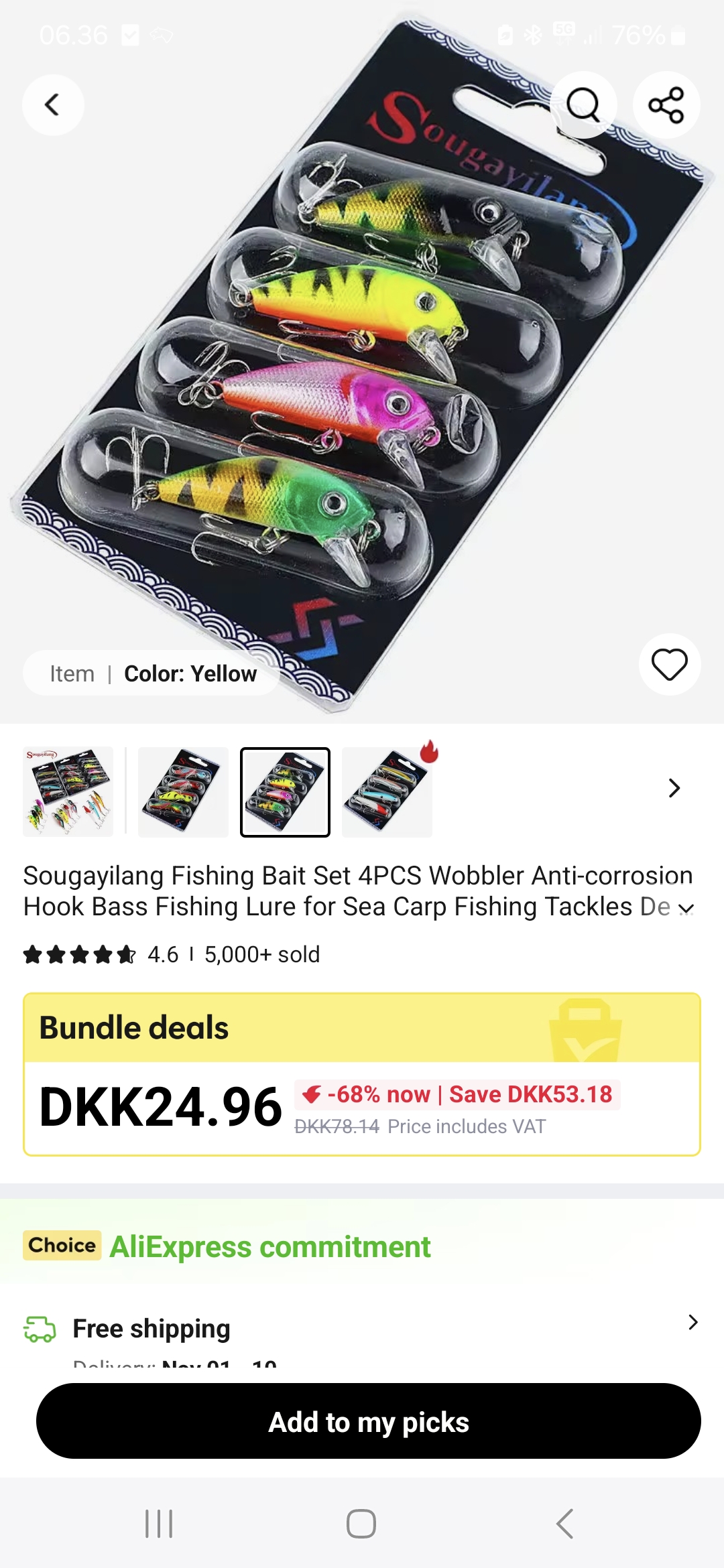Image resolution: width=724 pixels, height=1568 pixels.
Task: Expand Free shipping delivery details
Action: click(692, 1323)
